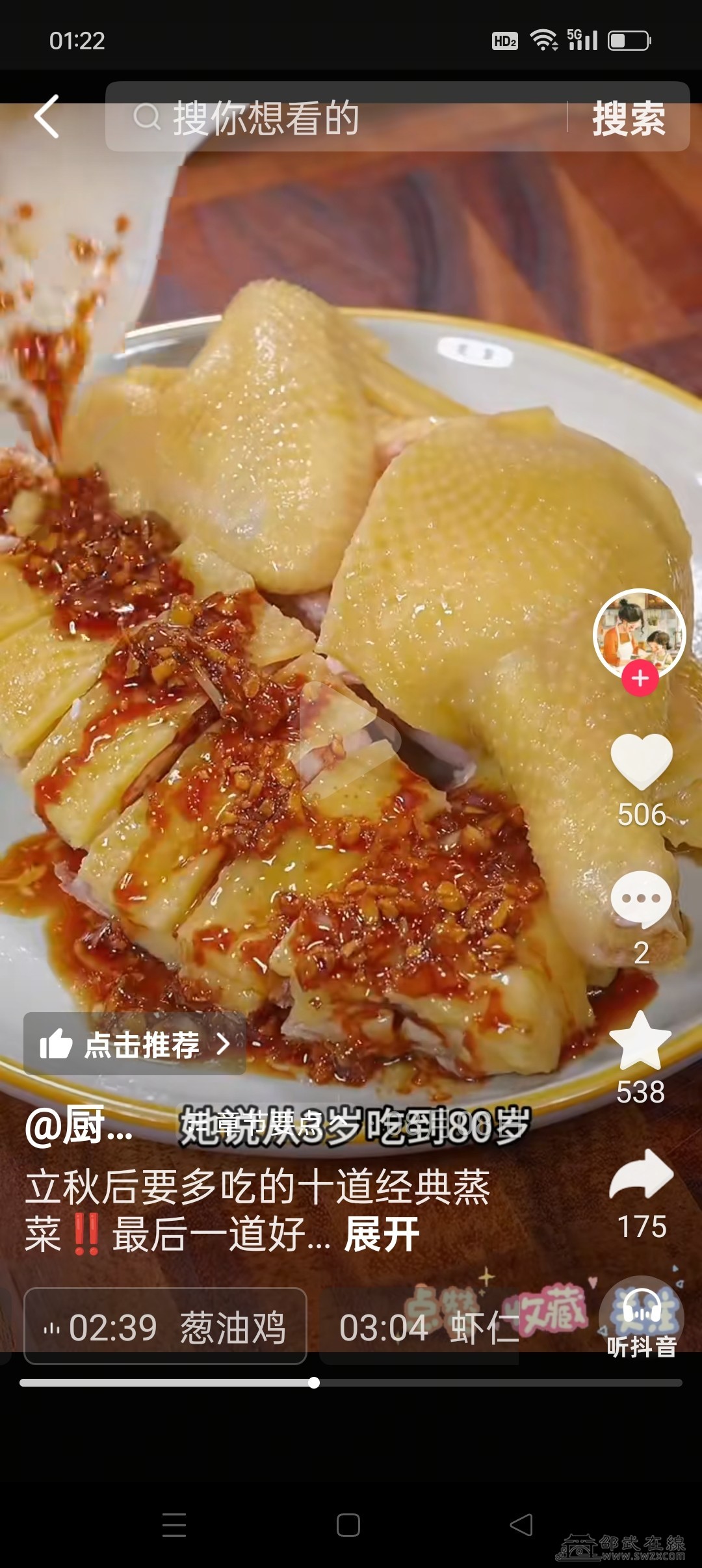Jump to the 02:39 葱油鸡 chapter
702x1568 pixels.
click(165, 1326)
